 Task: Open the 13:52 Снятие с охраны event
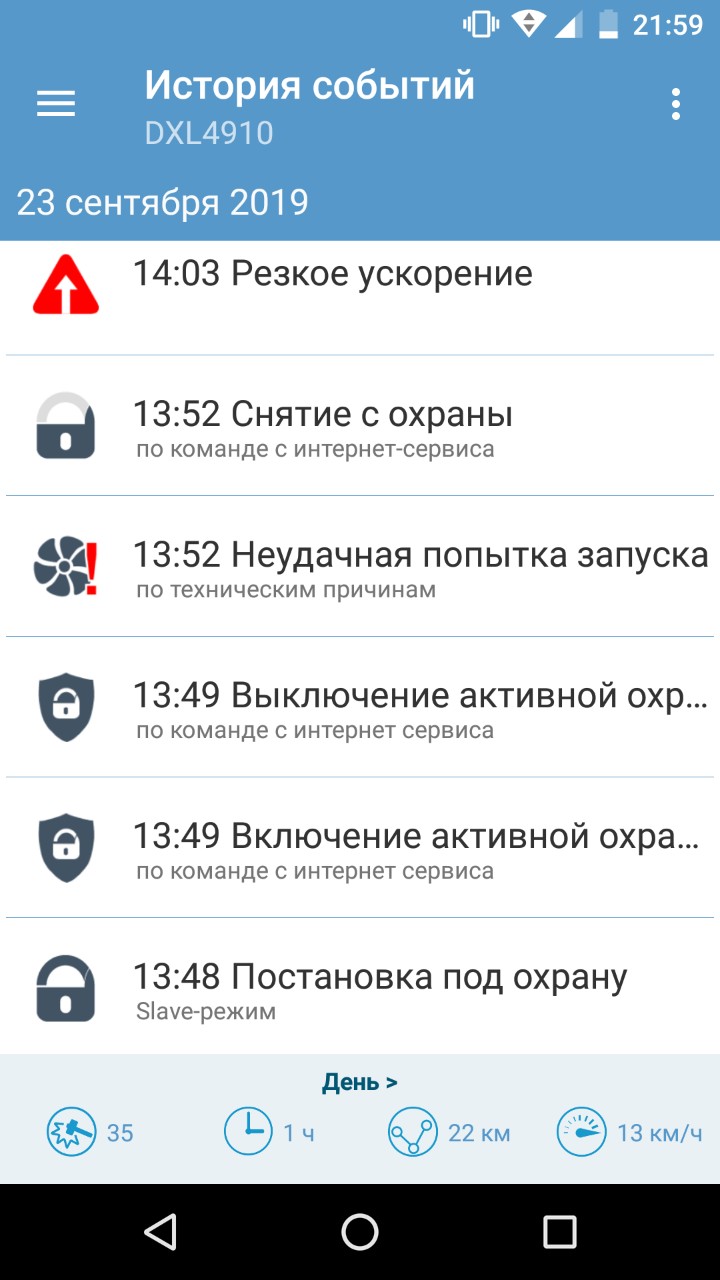pyautogui.click(x=360, y=426)
